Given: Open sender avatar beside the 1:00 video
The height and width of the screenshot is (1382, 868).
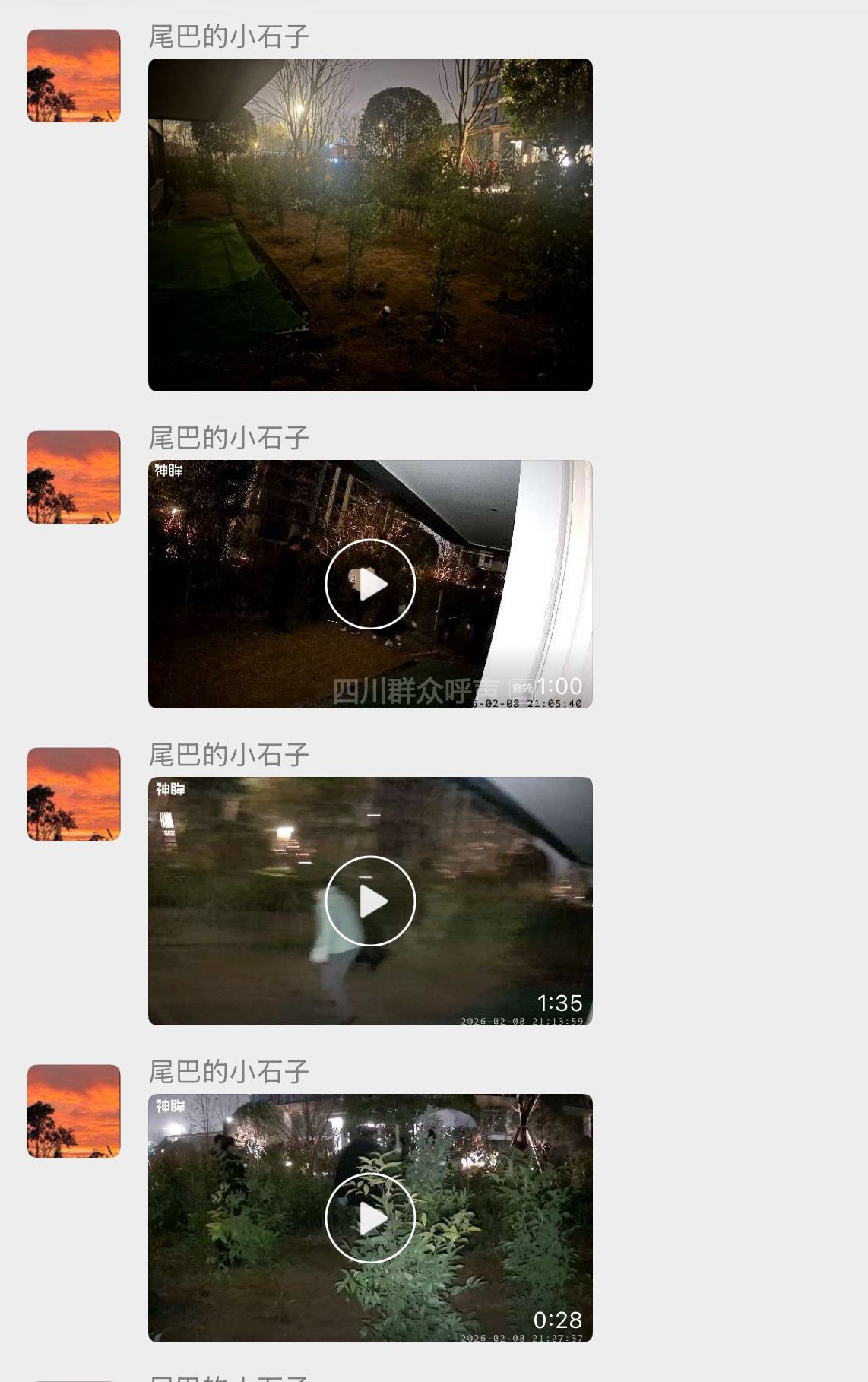Looking at the screenshot, I should (74, 477).
